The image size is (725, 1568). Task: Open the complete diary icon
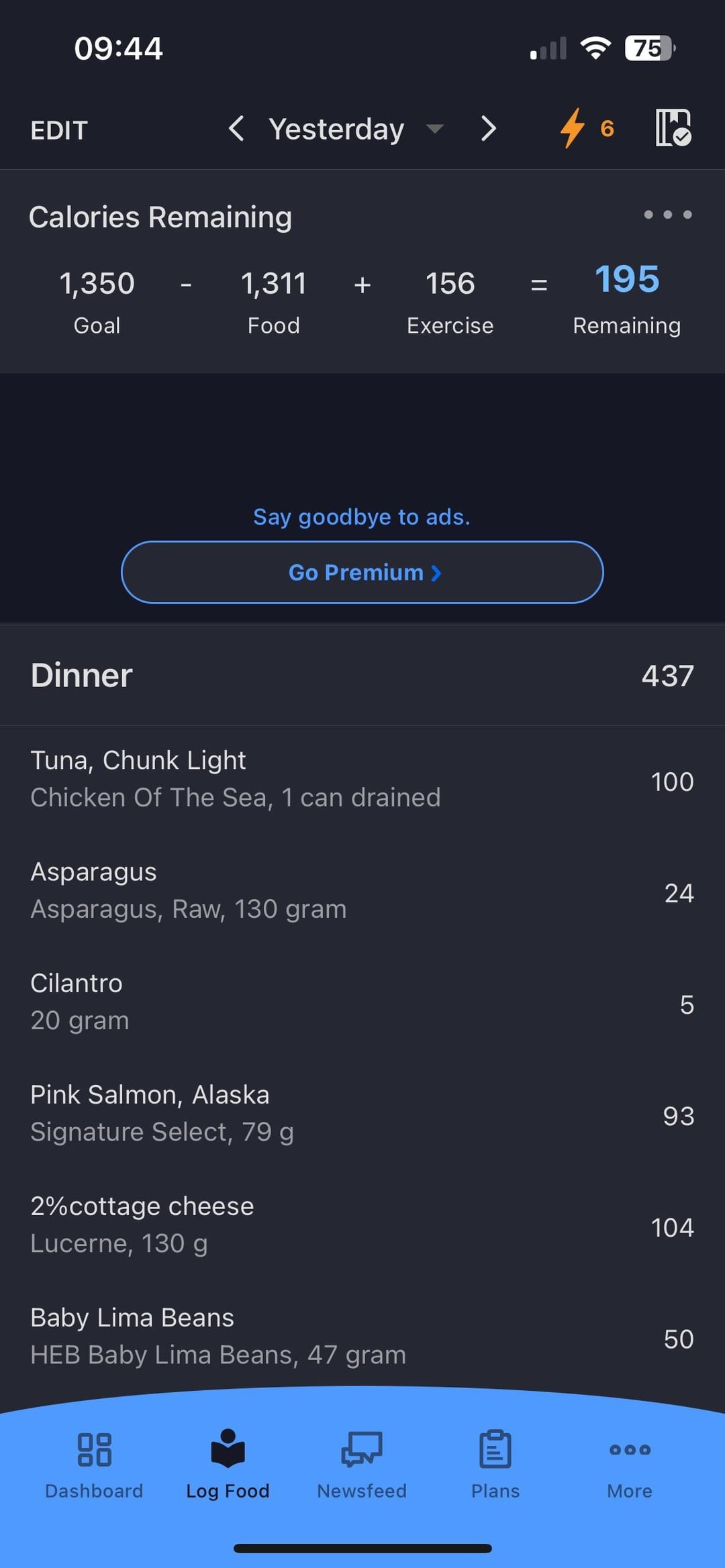tap(673, 127)
